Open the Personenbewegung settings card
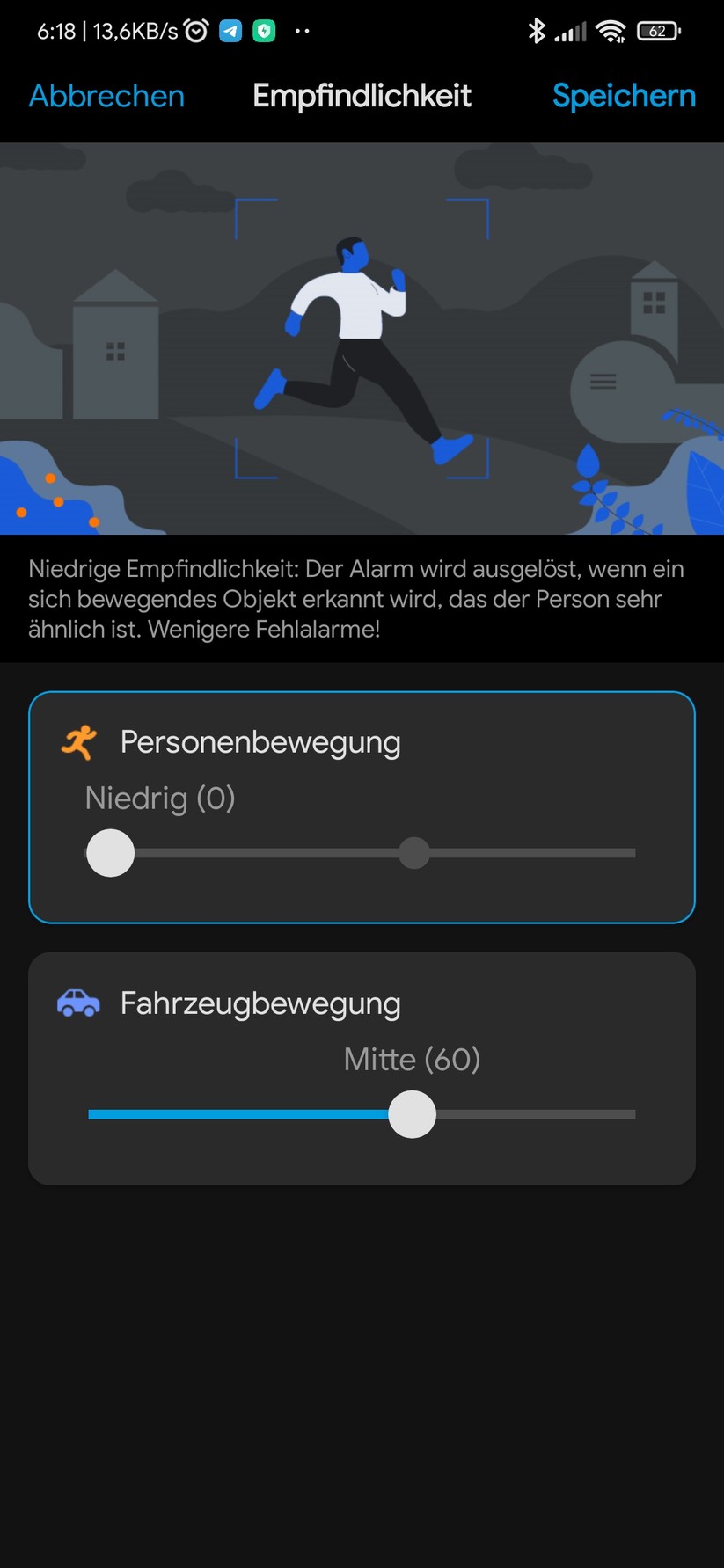The image size is (724, 1568). click(362, 806)
